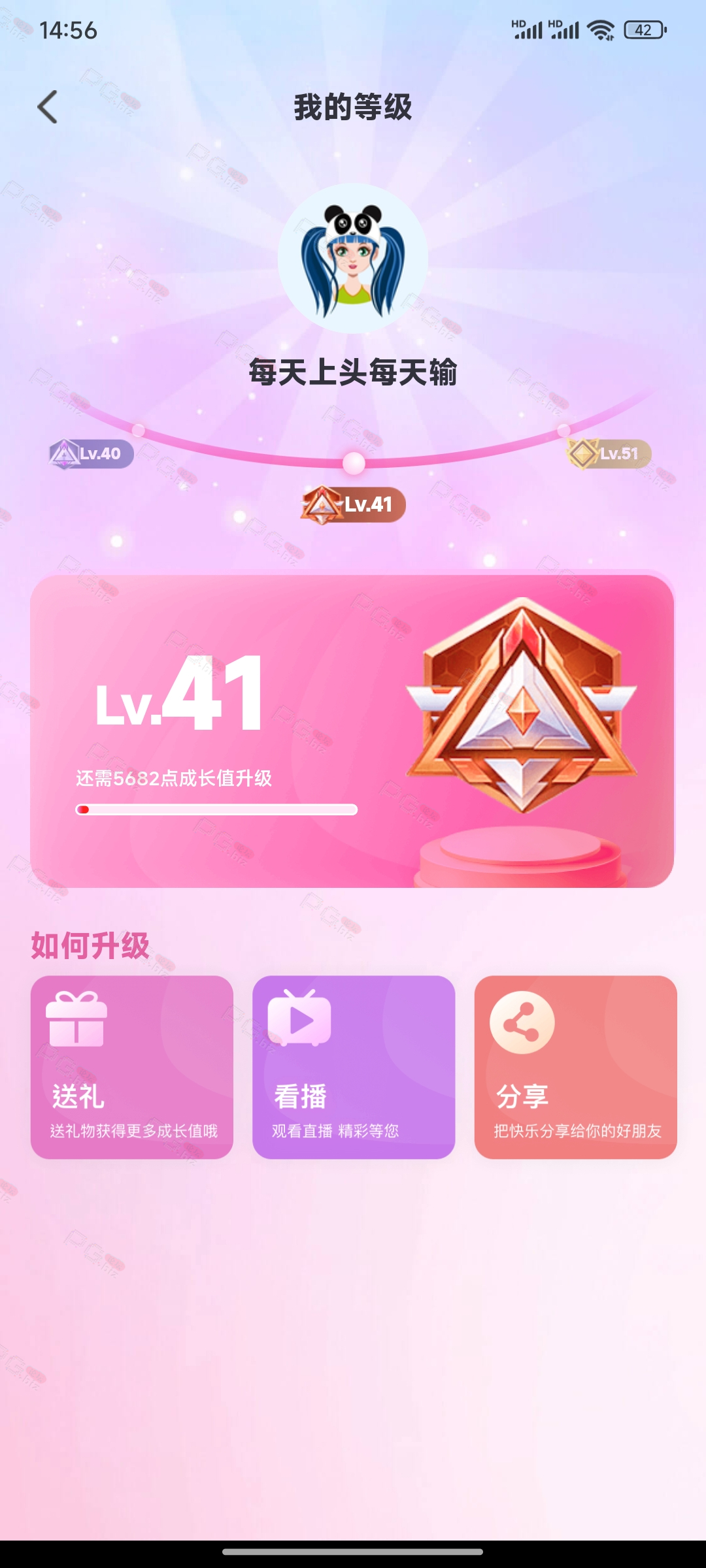Tap the 分享 share card
706x1568 pixels.
[x=575, y=1067]
